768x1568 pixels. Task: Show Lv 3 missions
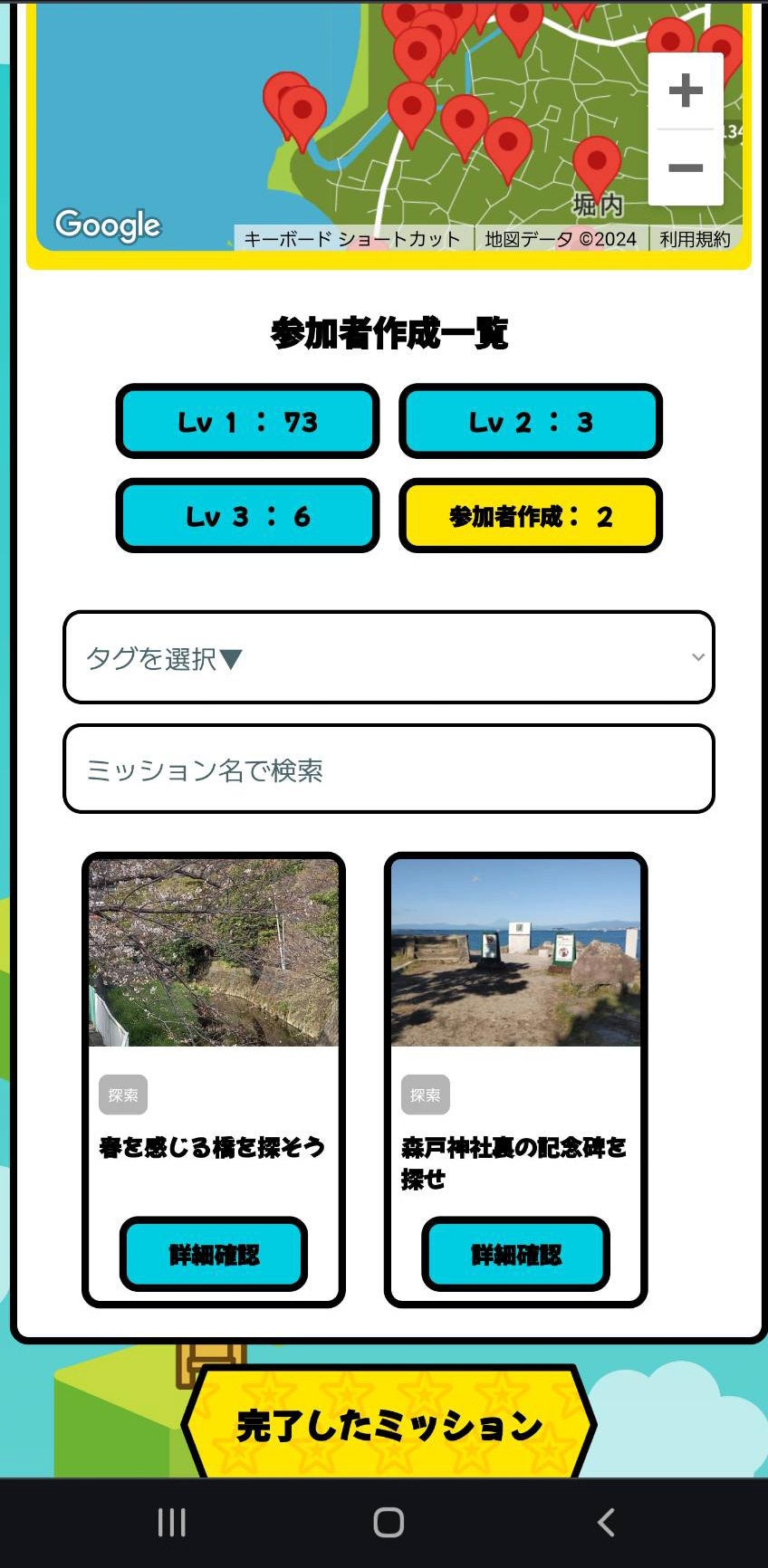[x=247, y=516]
